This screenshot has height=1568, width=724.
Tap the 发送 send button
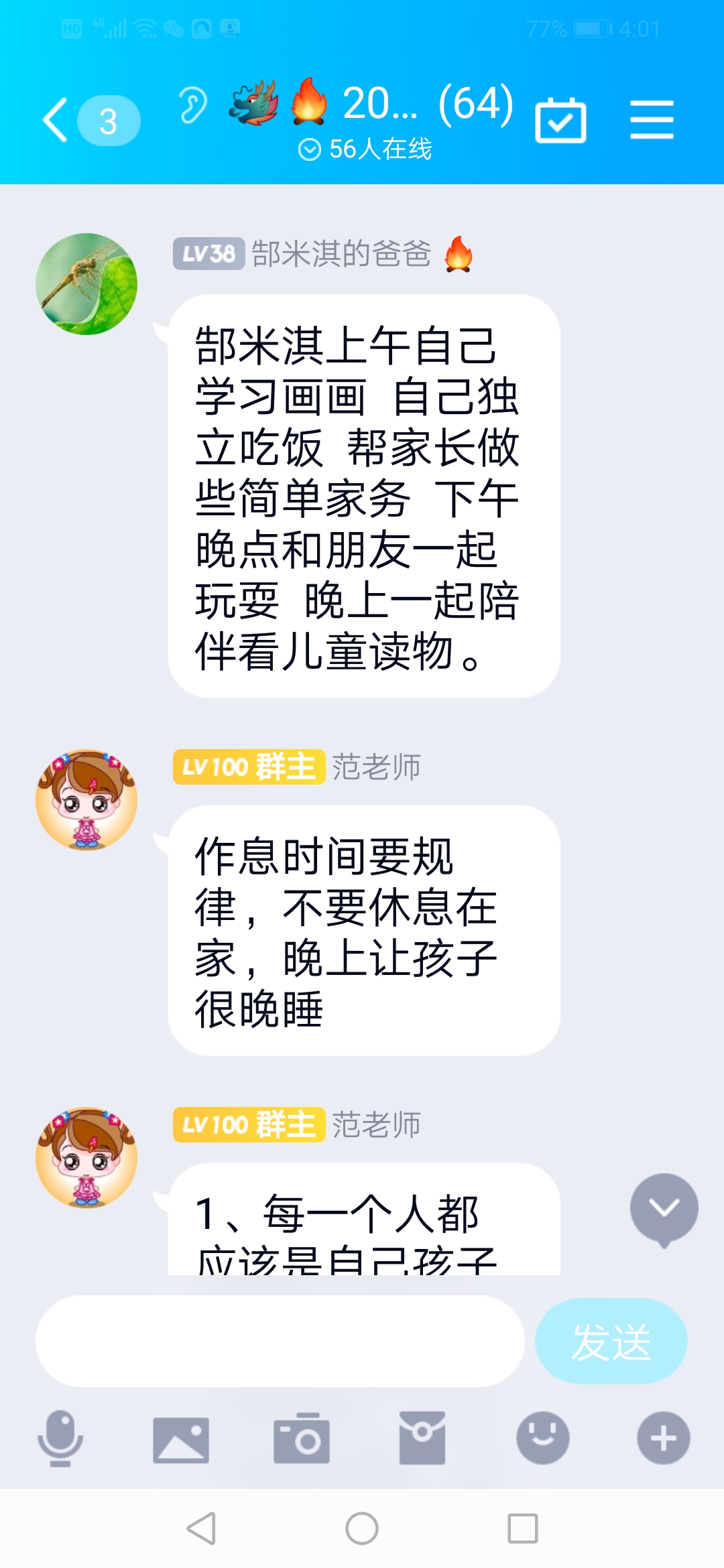(x=611, y=1342)
